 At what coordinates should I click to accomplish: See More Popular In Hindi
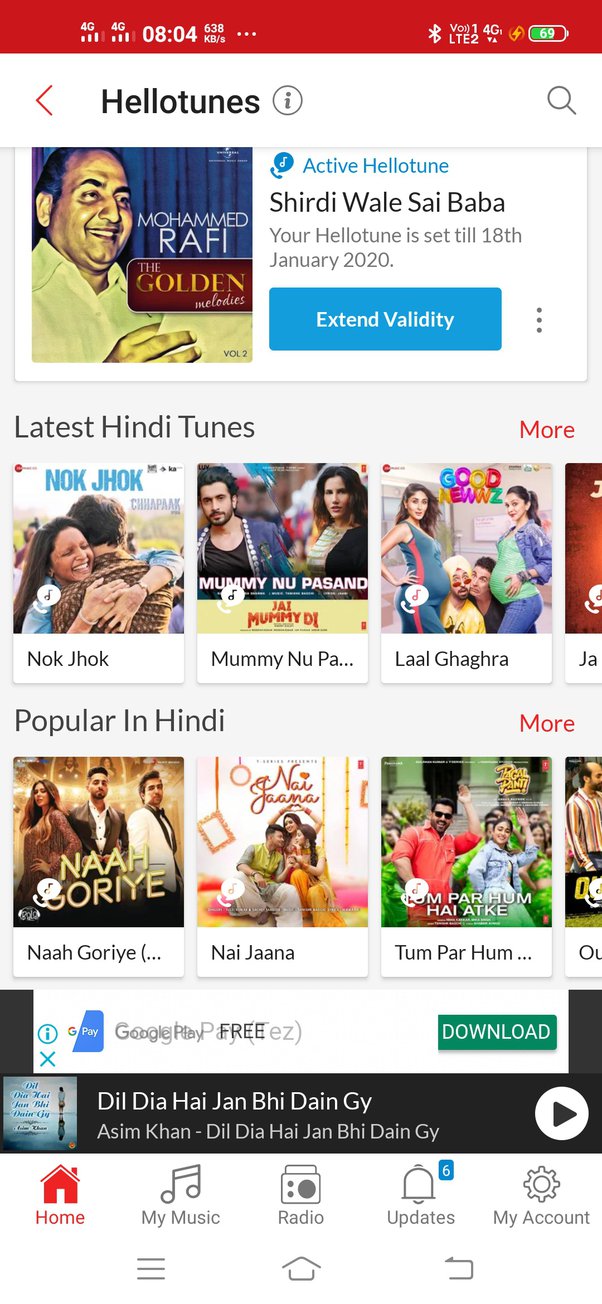tap(547, 723)
